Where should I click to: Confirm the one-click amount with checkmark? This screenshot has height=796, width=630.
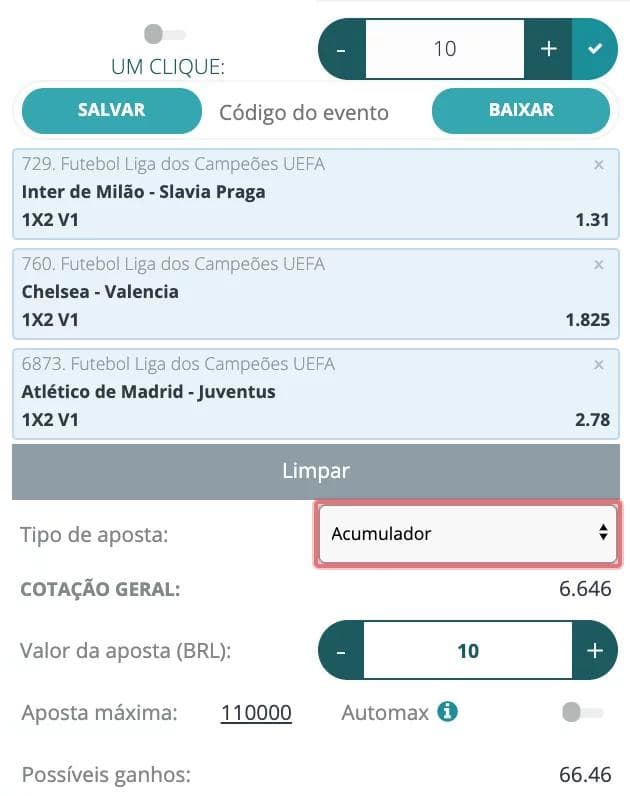pyautogui.click(x=595, y=49)
